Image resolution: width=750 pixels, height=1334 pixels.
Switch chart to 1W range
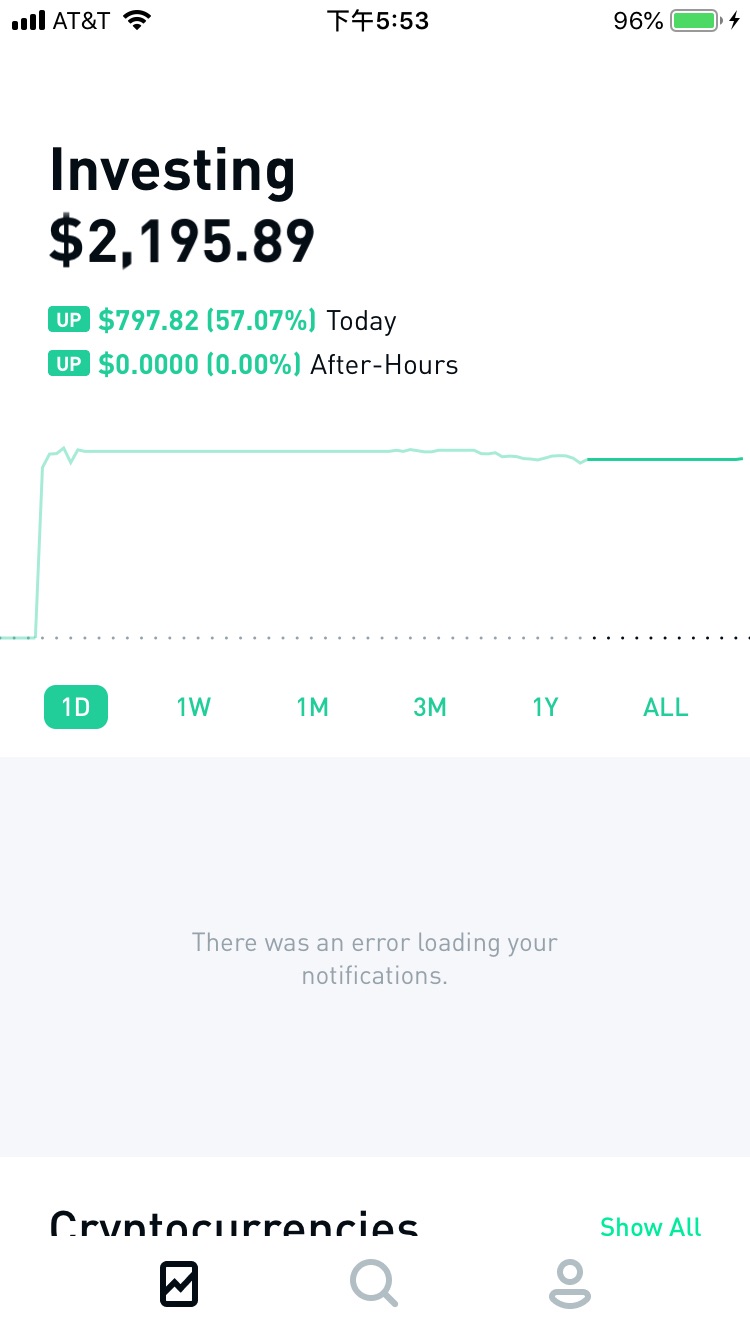[194, 707]
